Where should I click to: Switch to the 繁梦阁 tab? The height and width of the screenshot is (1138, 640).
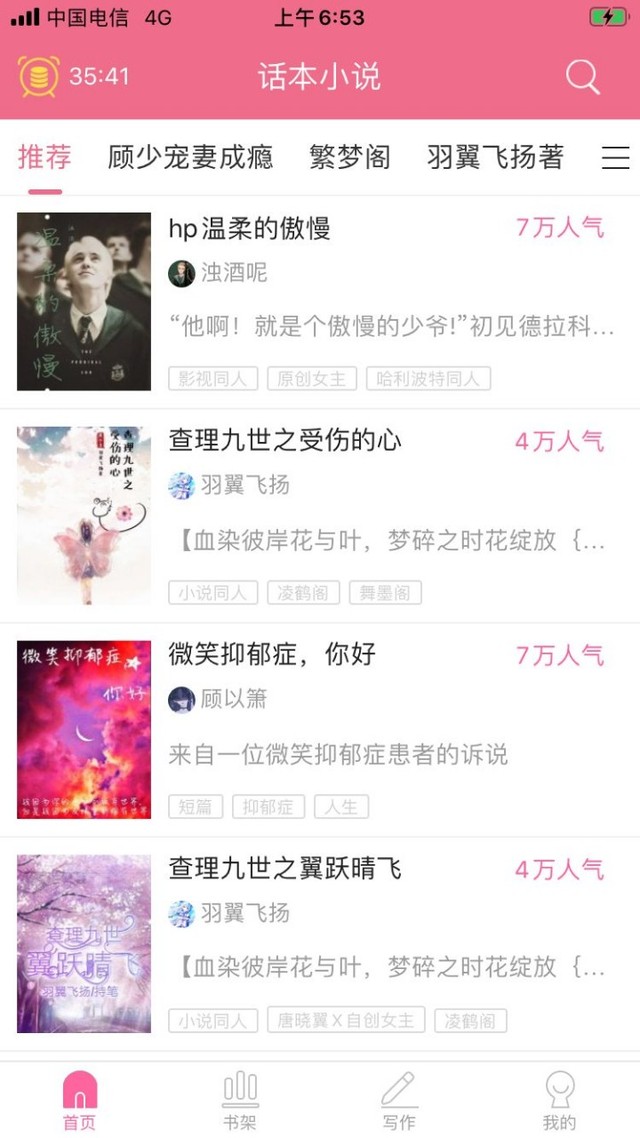tap(350, 157)
